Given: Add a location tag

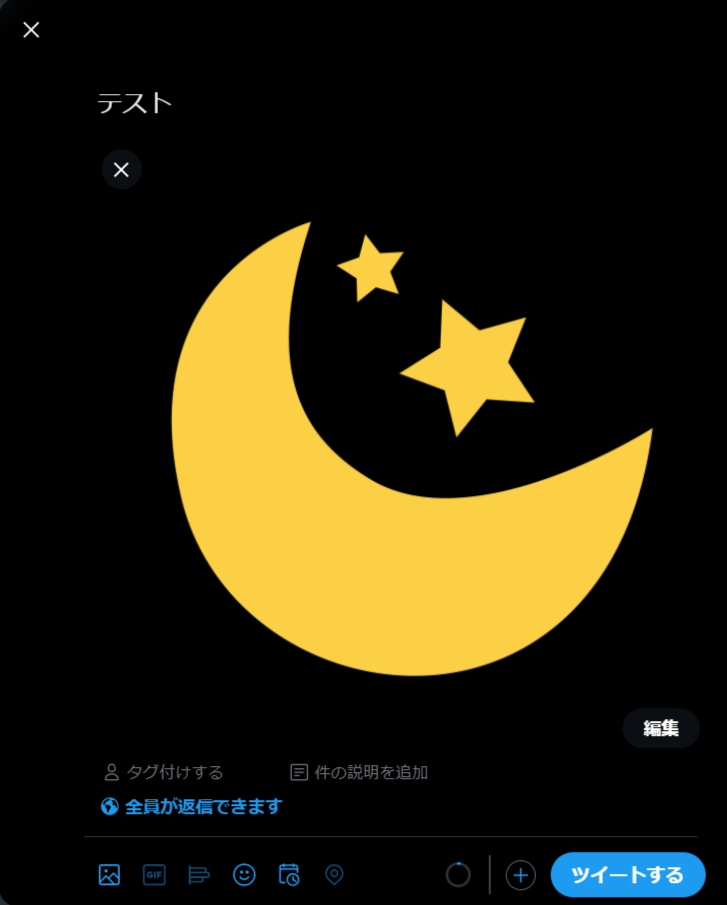Looking at the screenshot, I should pos(334,875).
